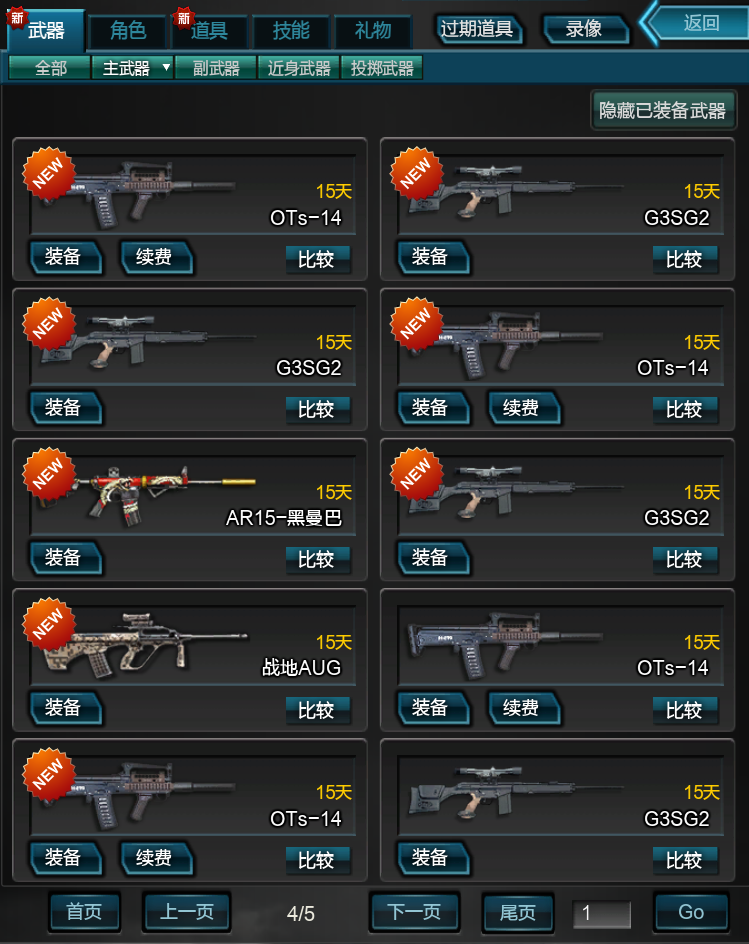Open 过期道具 list
Screen dimensions: 749x944
click(x=478, y=29)
